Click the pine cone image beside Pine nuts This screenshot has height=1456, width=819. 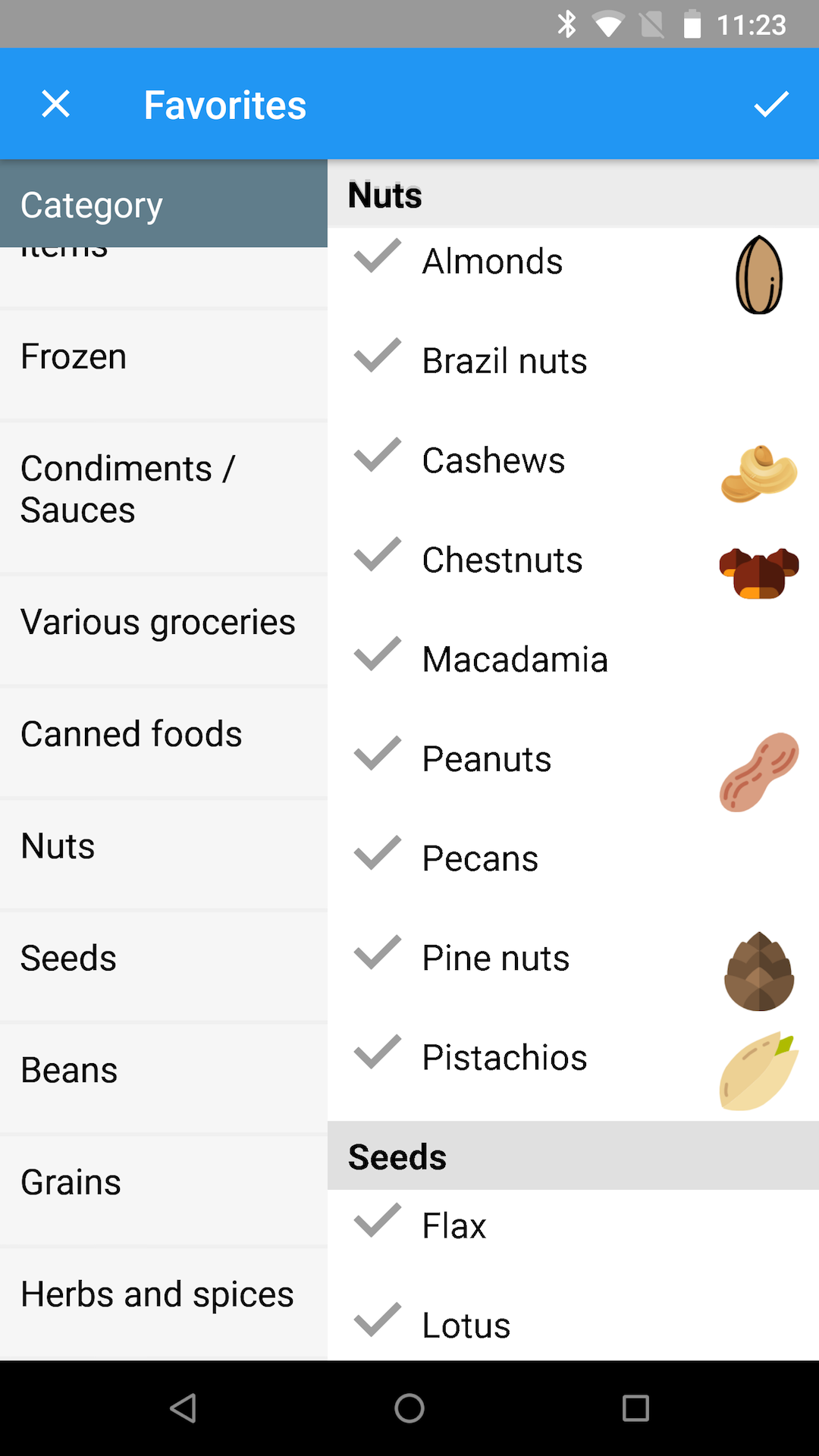coord(759,971)
